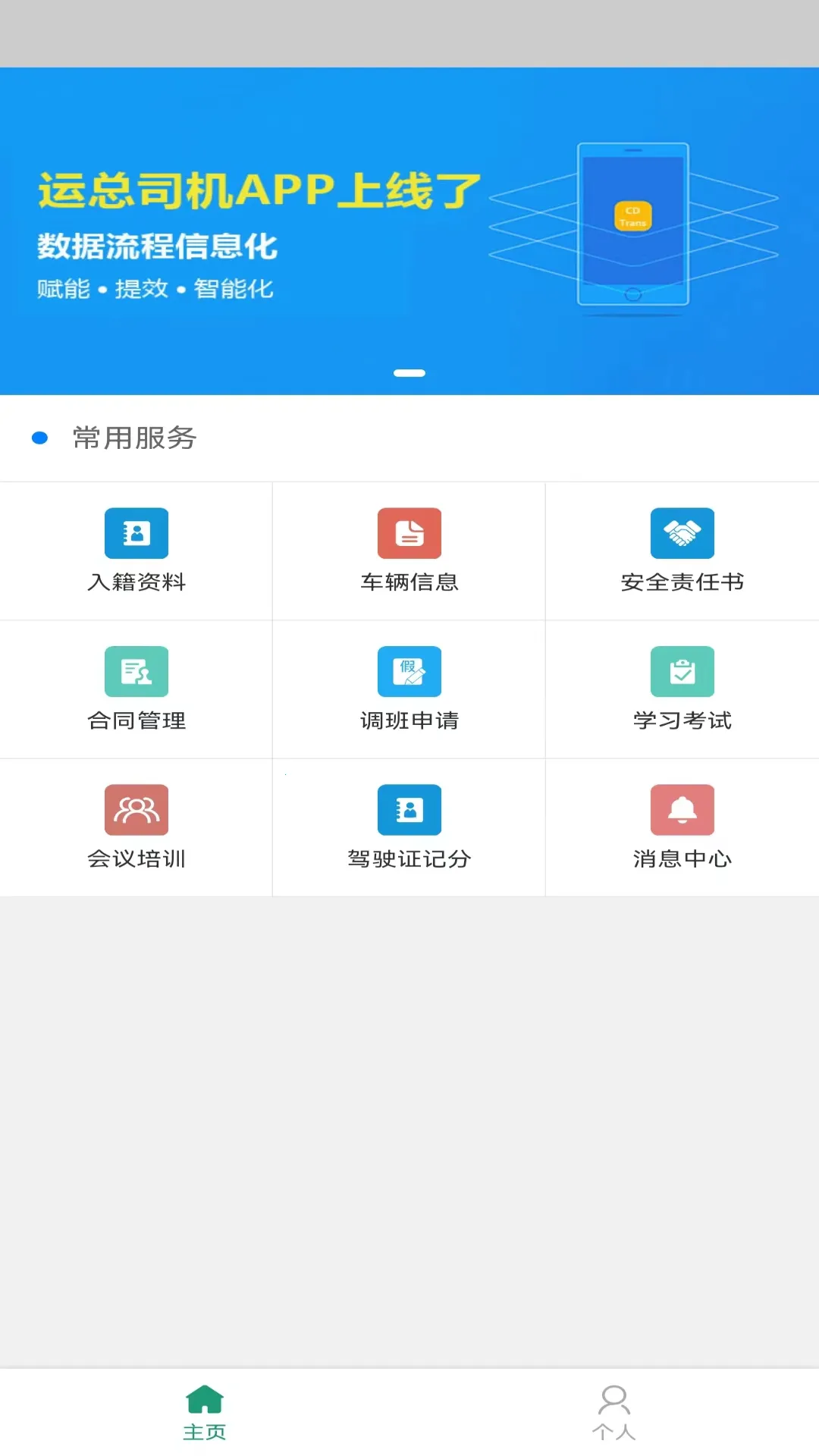Check 驾驶证记分 license points
This screenshot has height=1456, width=819.
tap(409, 827)
